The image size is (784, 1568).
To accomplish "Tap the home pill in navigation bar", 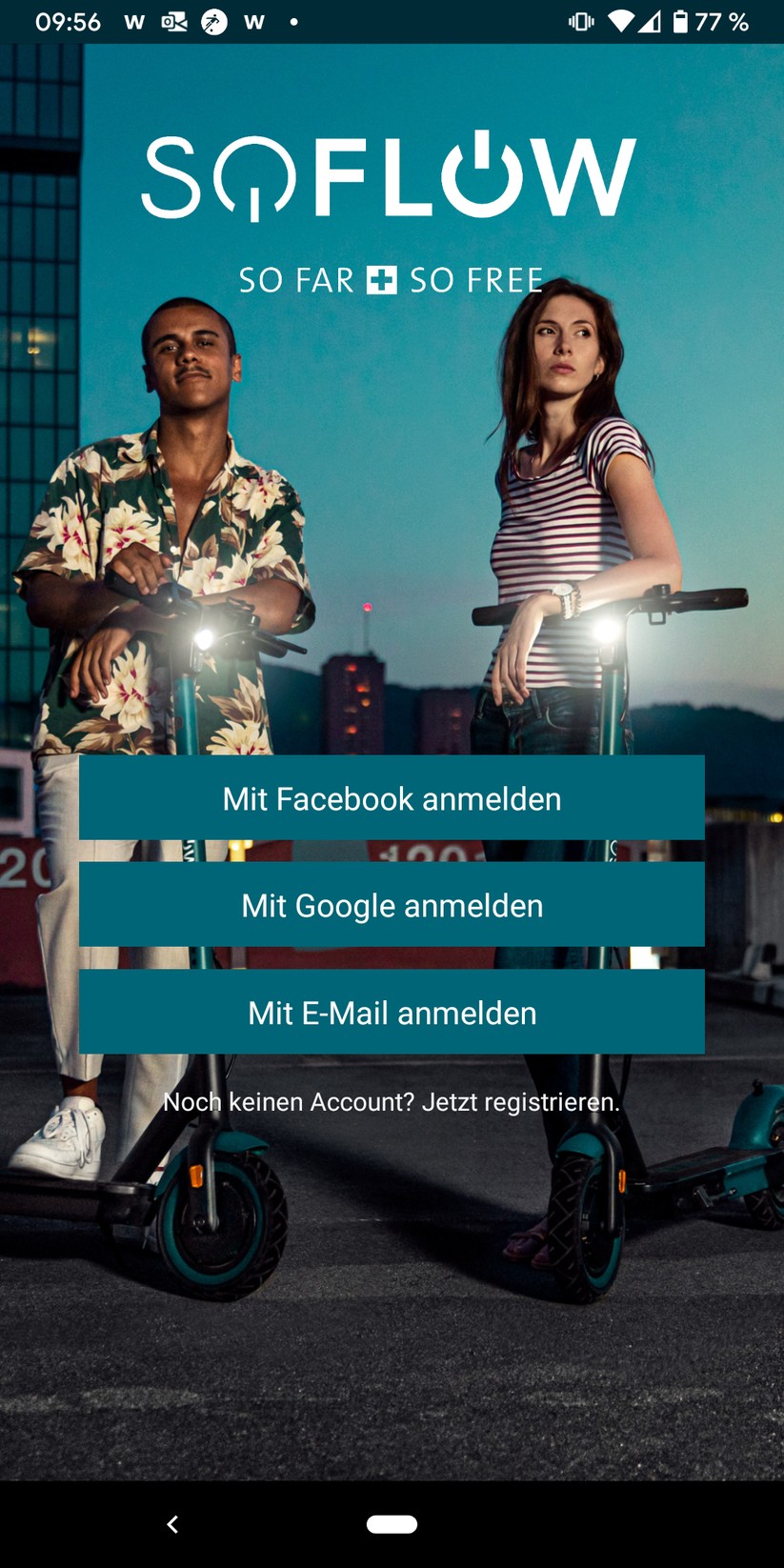I will [x=392, y=1524].
